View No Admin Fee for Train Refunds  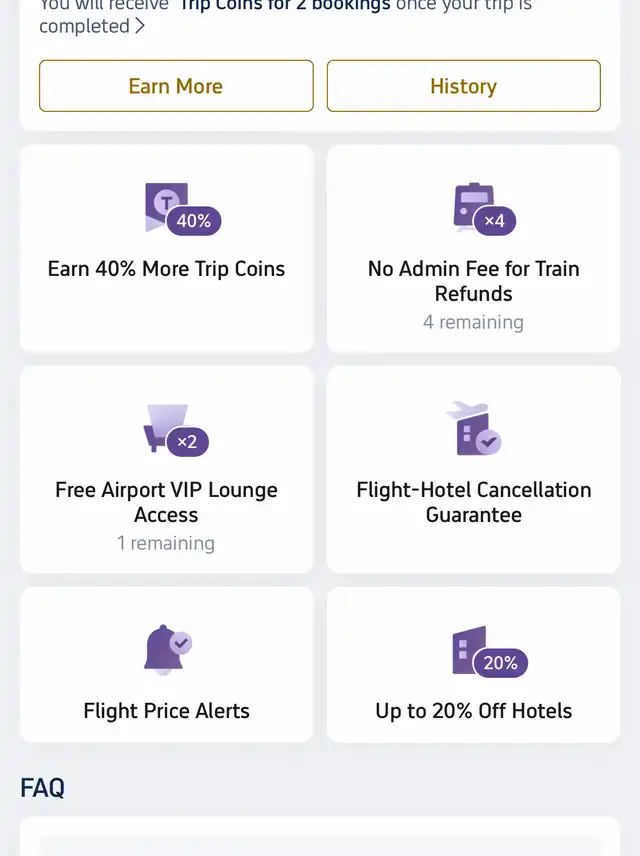473,248
